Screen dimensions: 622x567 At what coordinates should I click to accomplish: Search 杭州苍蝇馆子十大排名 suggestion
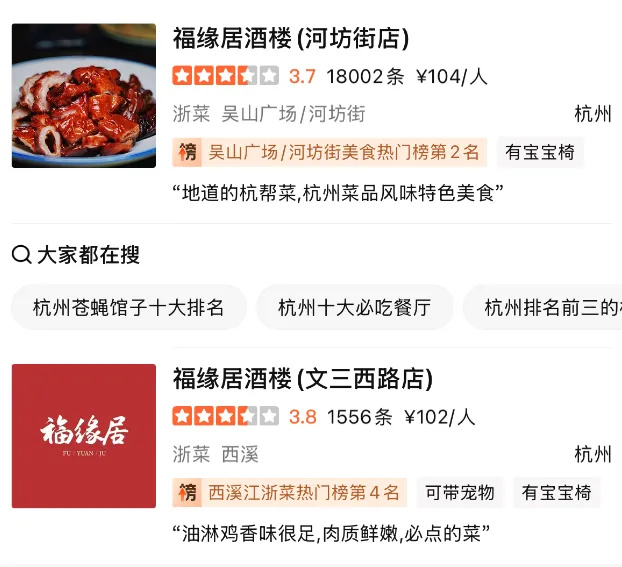click(128, 307)
